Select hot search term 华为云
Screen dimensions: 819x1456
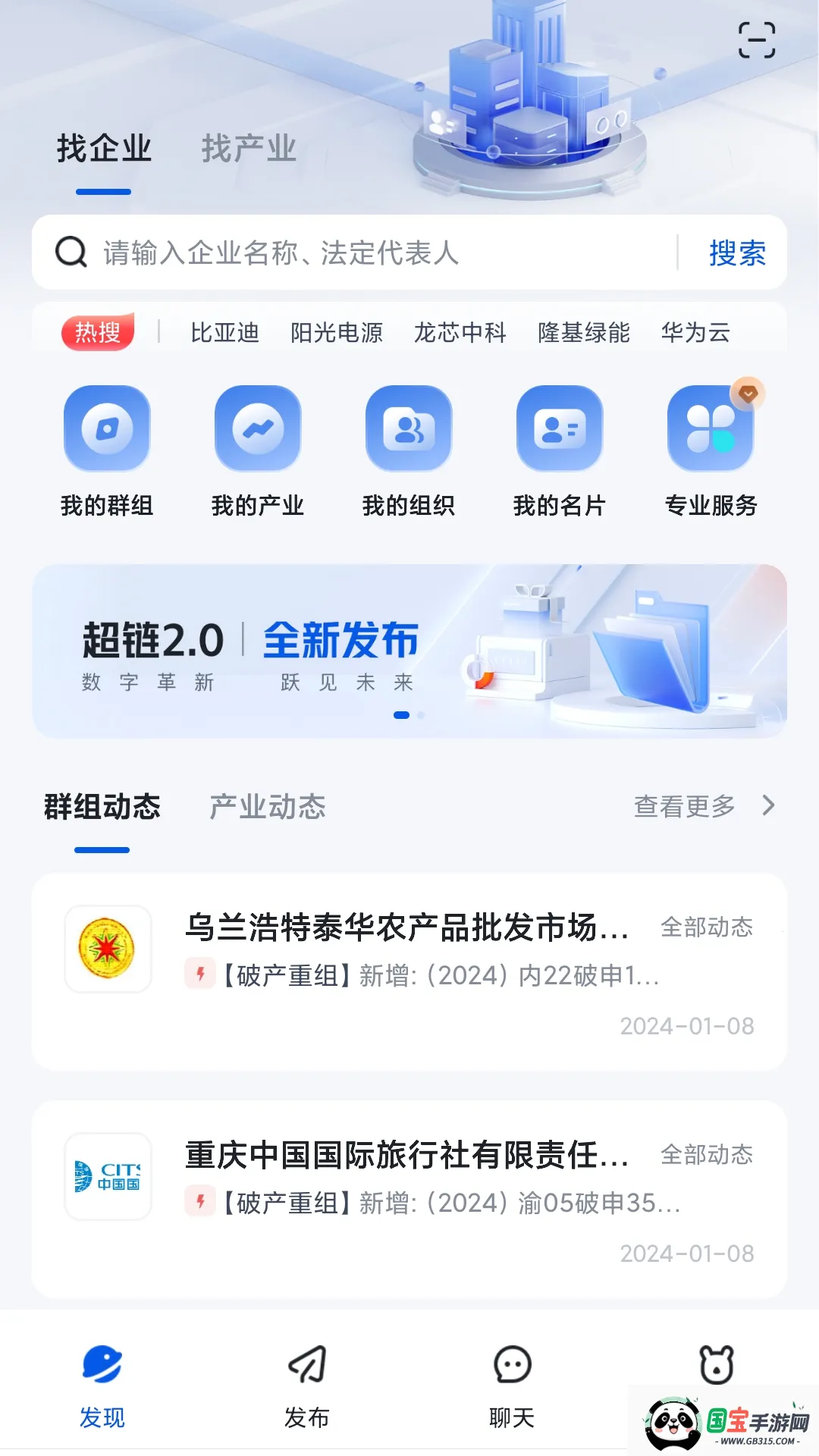pyautogui.click(x=695, y=332)
